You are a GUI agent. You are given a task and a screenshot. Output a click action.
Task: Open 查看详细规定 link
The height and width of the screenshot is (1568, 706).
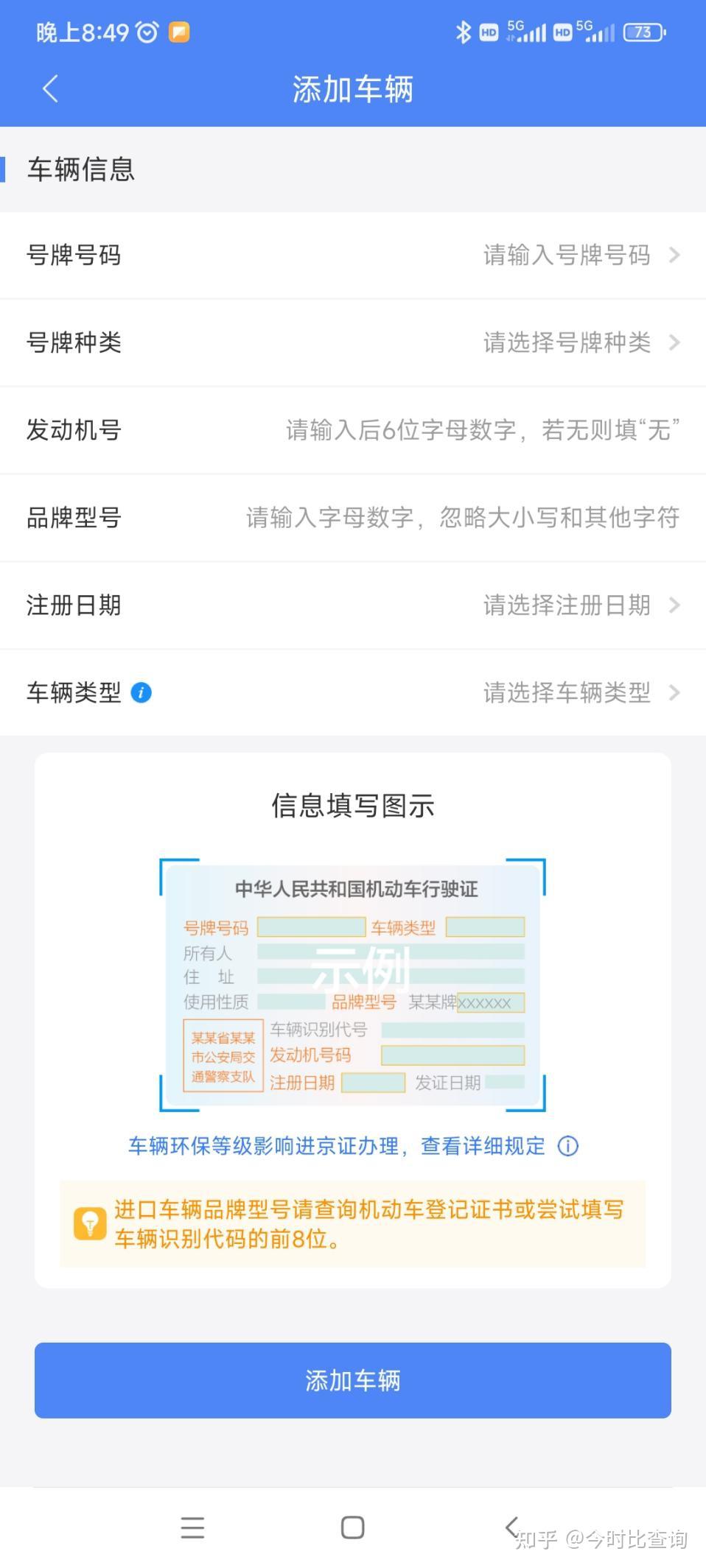coord(483,1146)
